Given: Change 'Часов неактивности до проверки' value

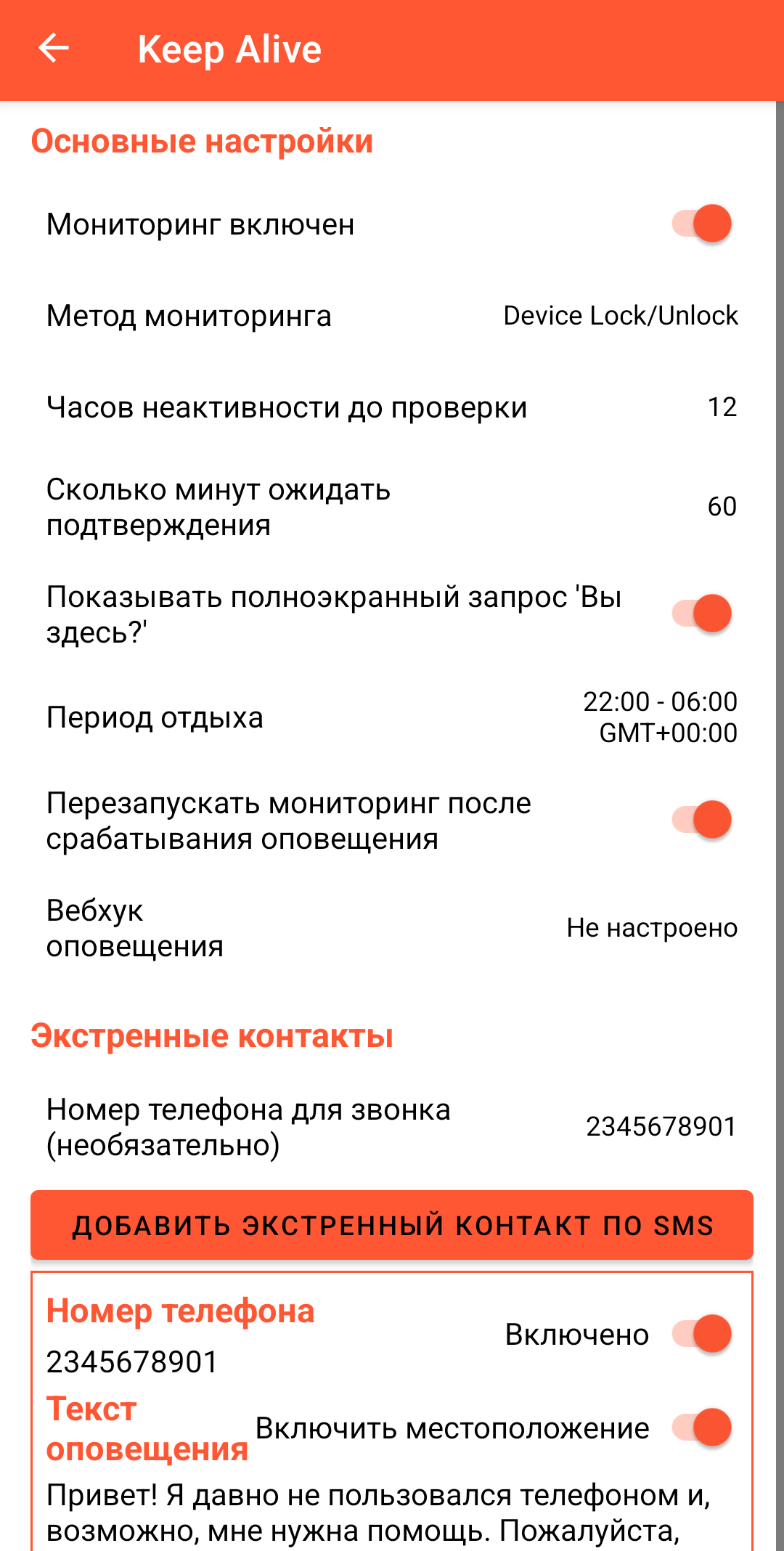Looking at the screenshot, I should coord(392,407).
